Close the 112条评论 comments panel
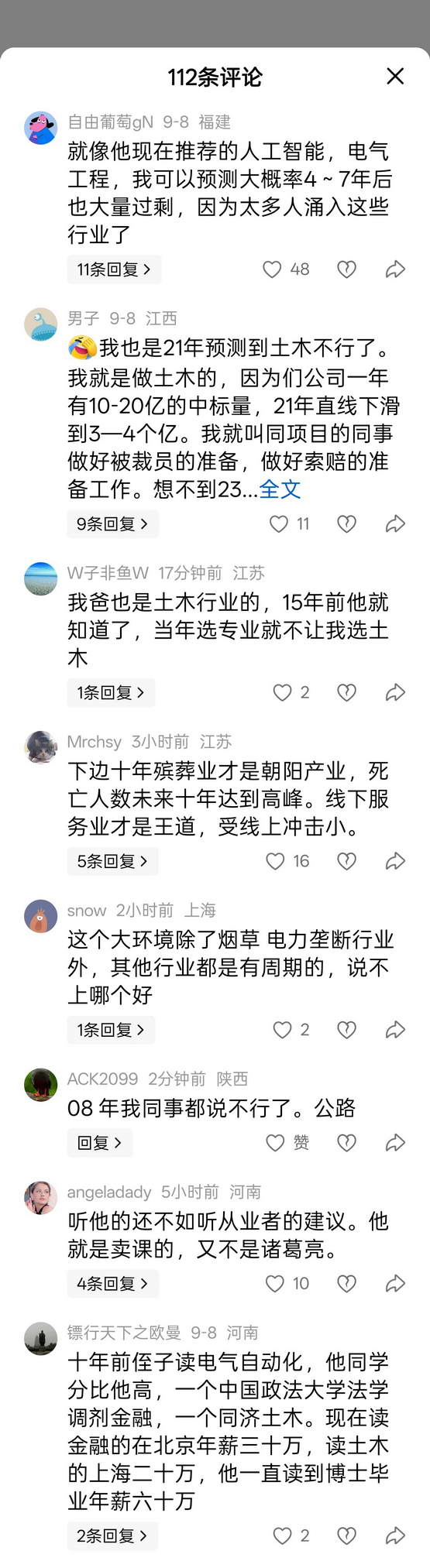 tap(395, 76)
